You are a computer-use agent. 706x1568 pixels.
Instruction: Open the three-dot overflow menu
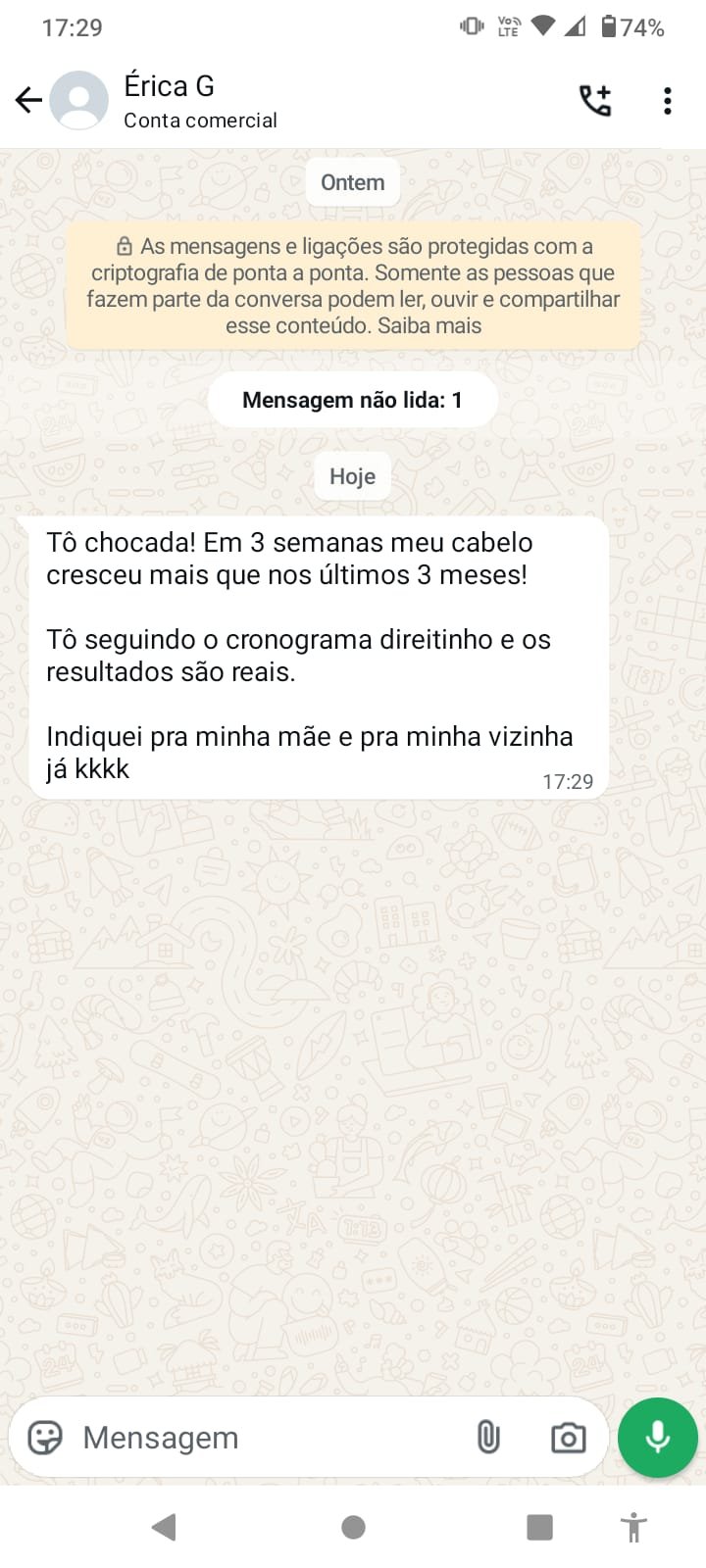pos(667,100)
